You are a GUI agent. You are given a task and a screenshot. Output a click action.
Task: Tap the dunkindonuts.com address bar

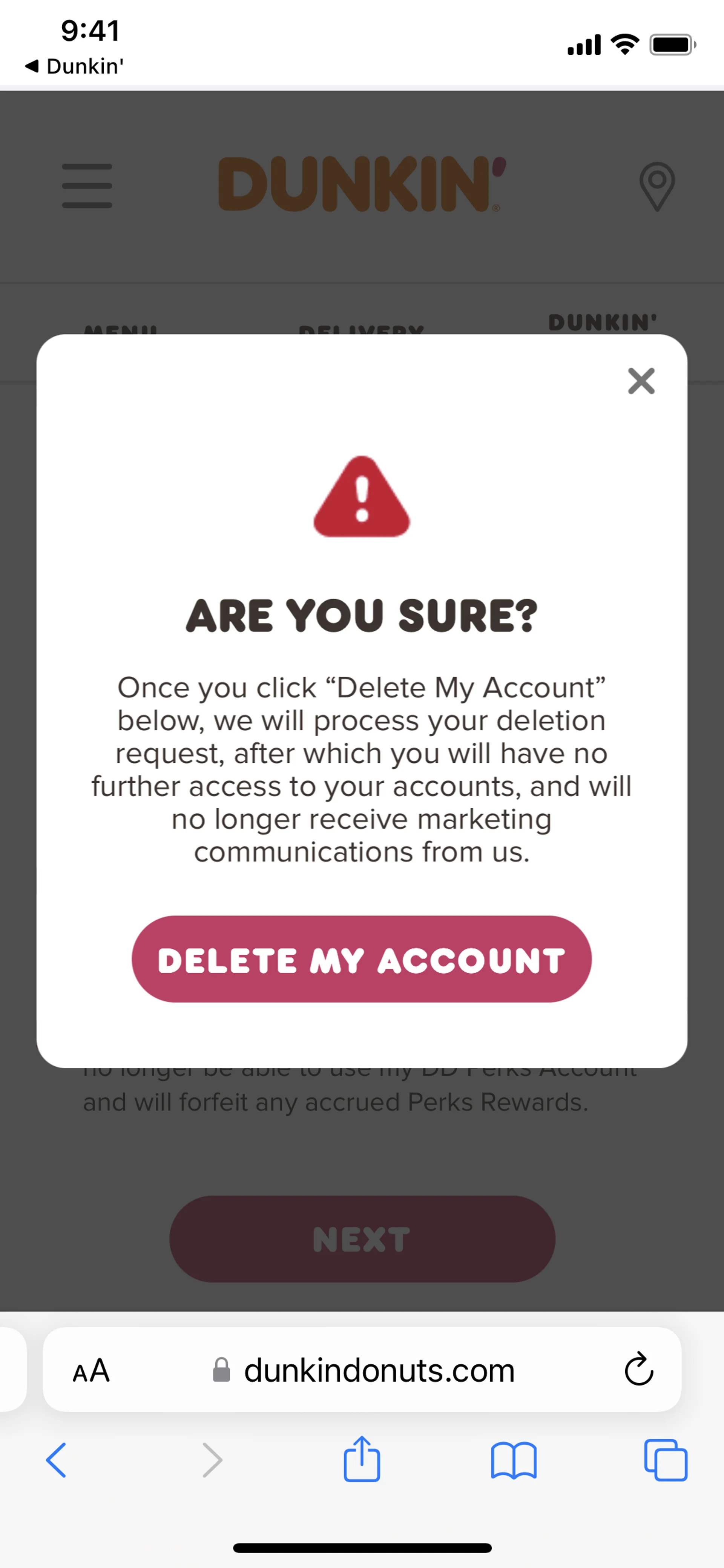pos(379,1370)
